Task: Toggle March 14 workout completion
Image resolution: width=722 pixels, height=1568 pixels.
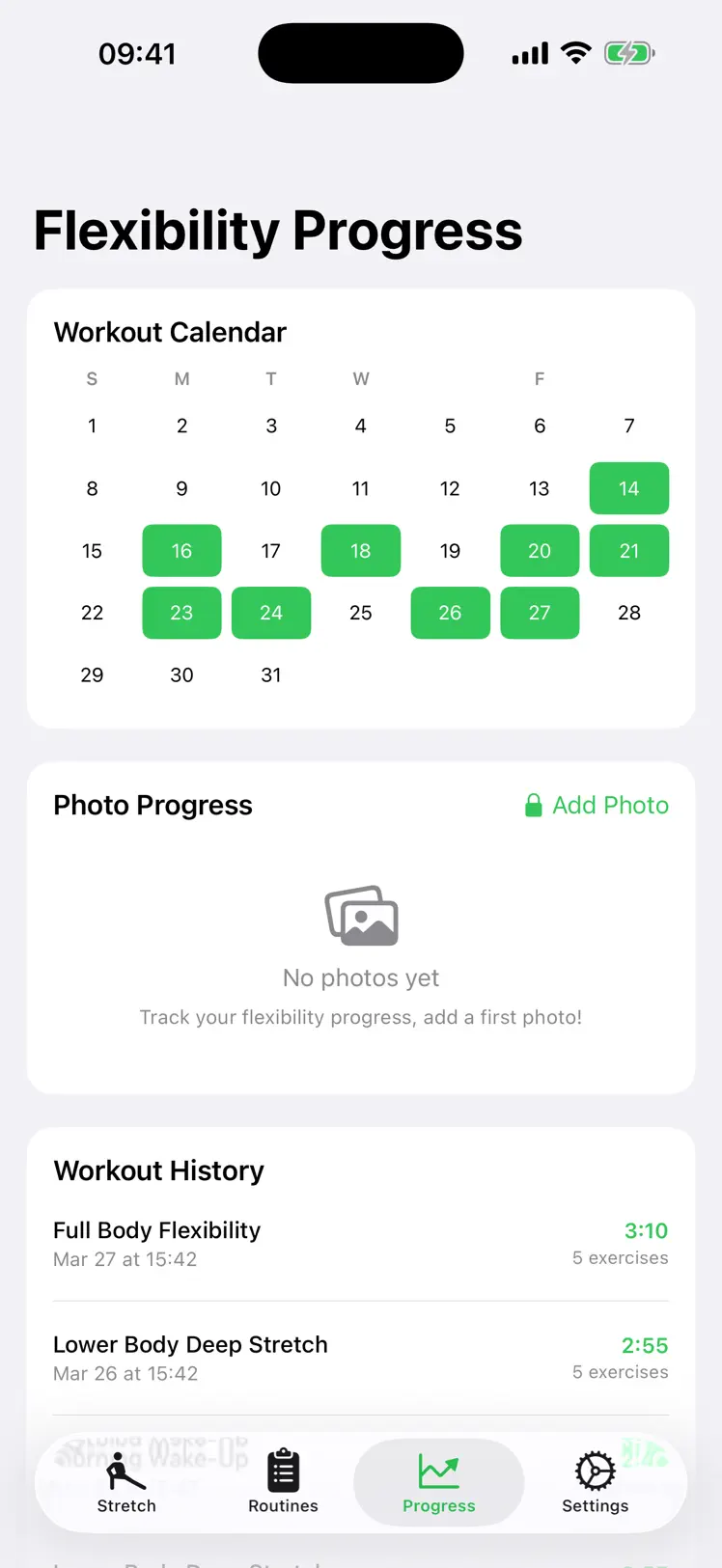Action: 628,488
